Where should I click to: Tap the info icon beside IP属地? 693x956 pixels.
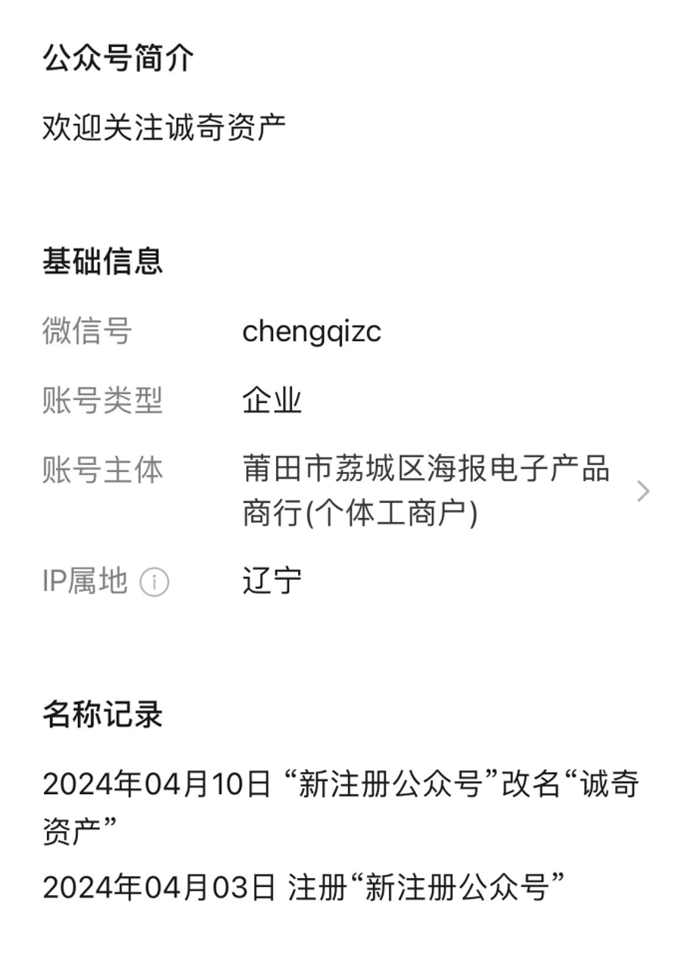[x=154, y=582]
